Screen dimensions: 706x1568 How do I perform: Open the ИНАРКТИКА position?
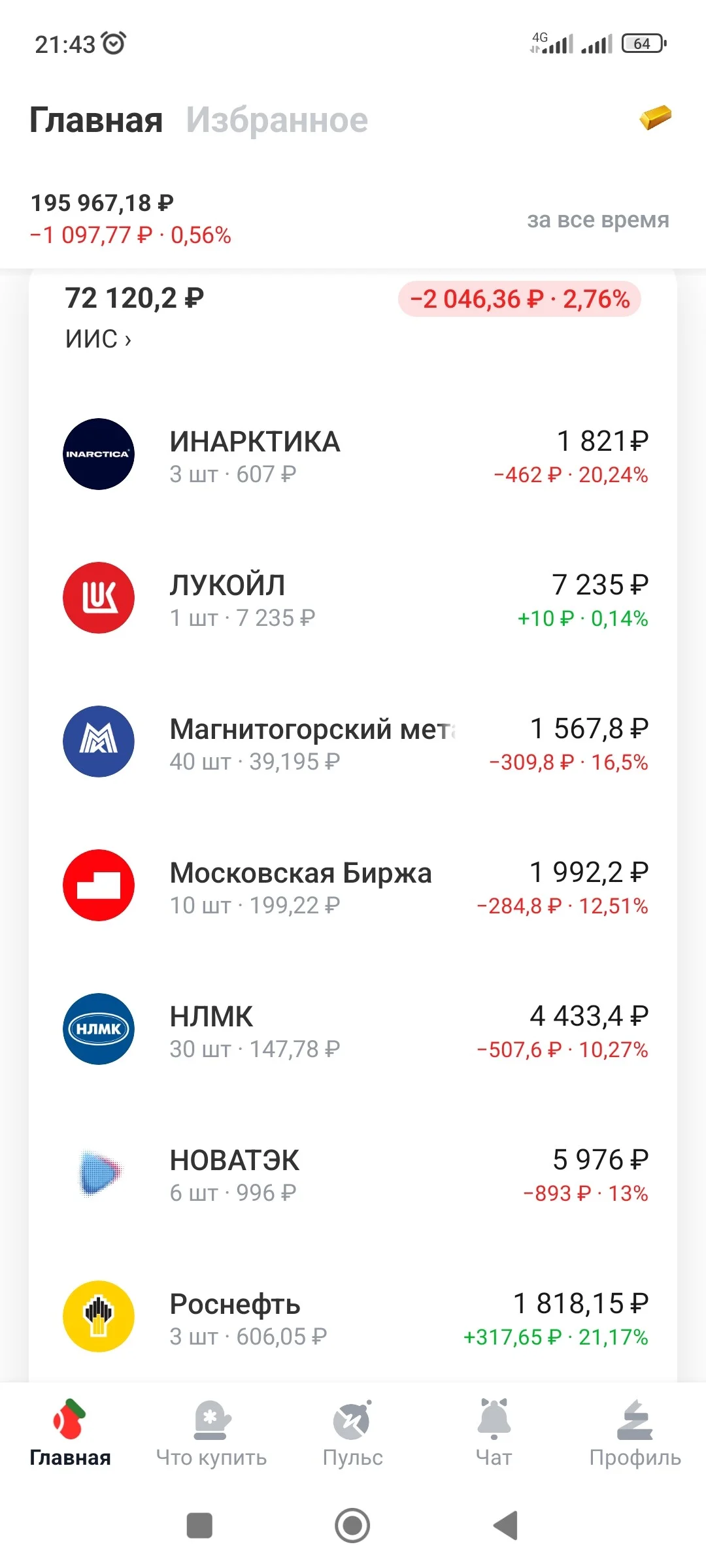353,455
